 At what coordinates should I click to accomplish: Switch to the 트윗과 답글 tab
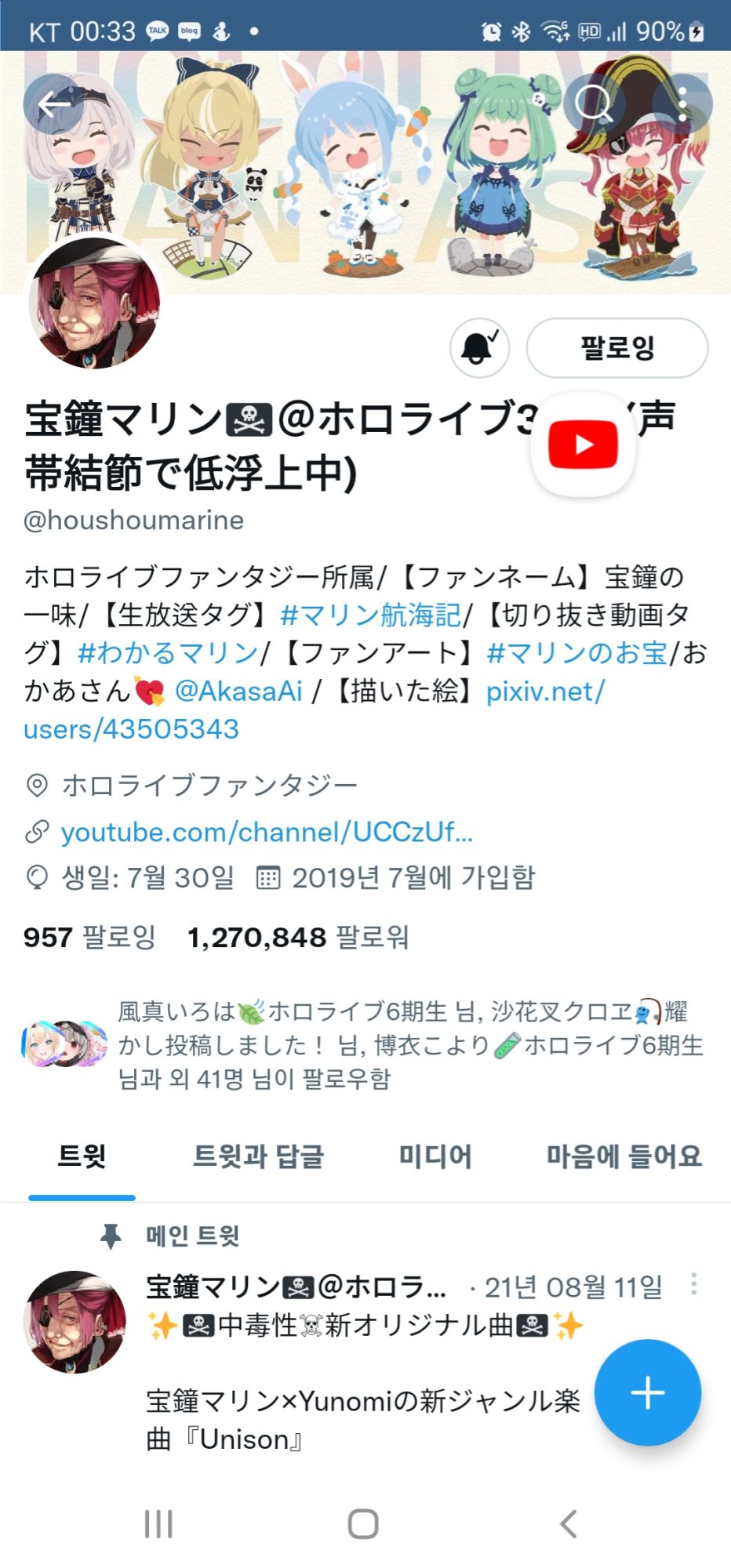(x=258, y=1156)
